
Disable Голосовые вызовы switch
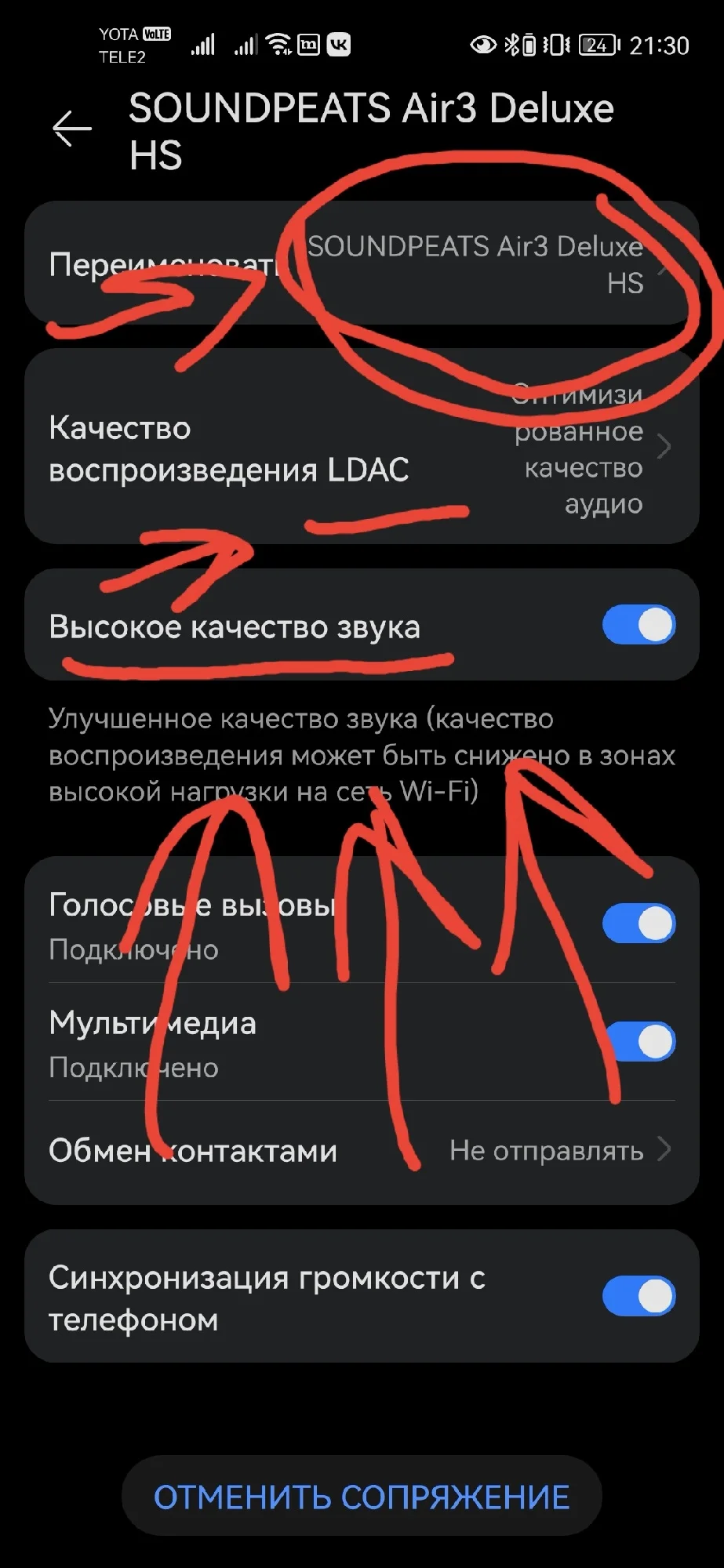(639, 924)
